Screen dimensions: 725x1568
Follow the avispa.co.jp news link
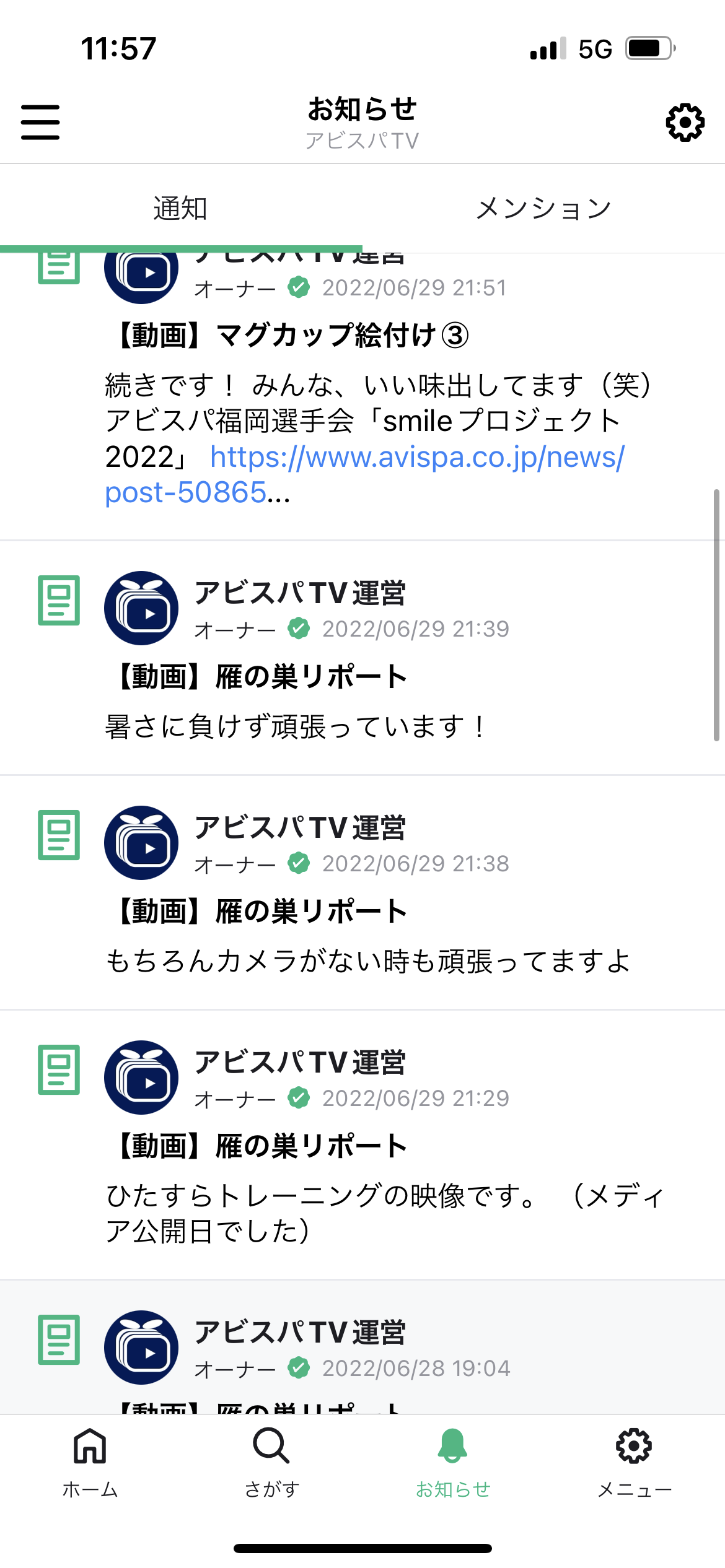(416, 458)
